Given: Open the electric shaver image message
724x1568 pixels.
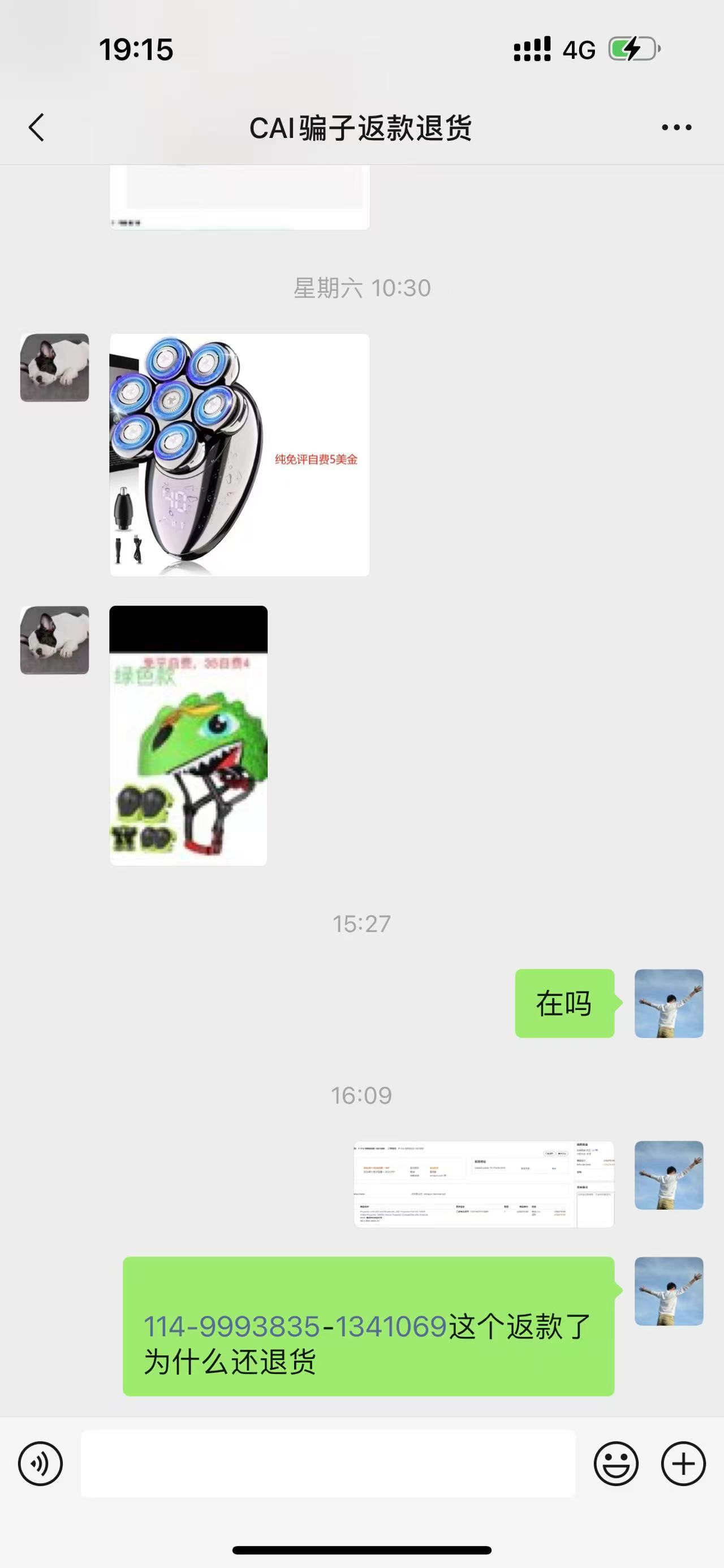Looking at the screenshot, I should coord(239,454).
